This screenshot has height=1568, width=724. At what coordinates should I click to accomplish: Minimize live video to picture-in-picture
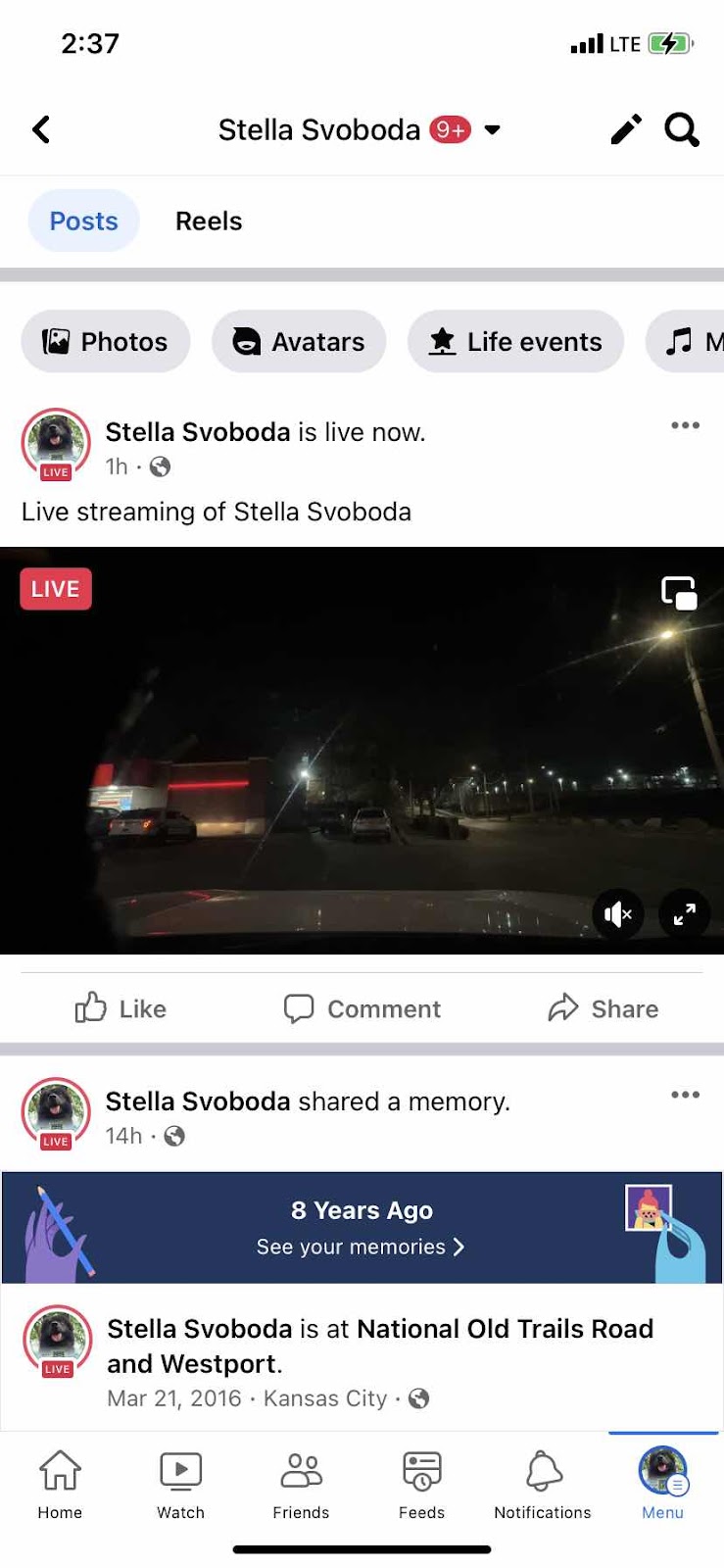point(679,593)
